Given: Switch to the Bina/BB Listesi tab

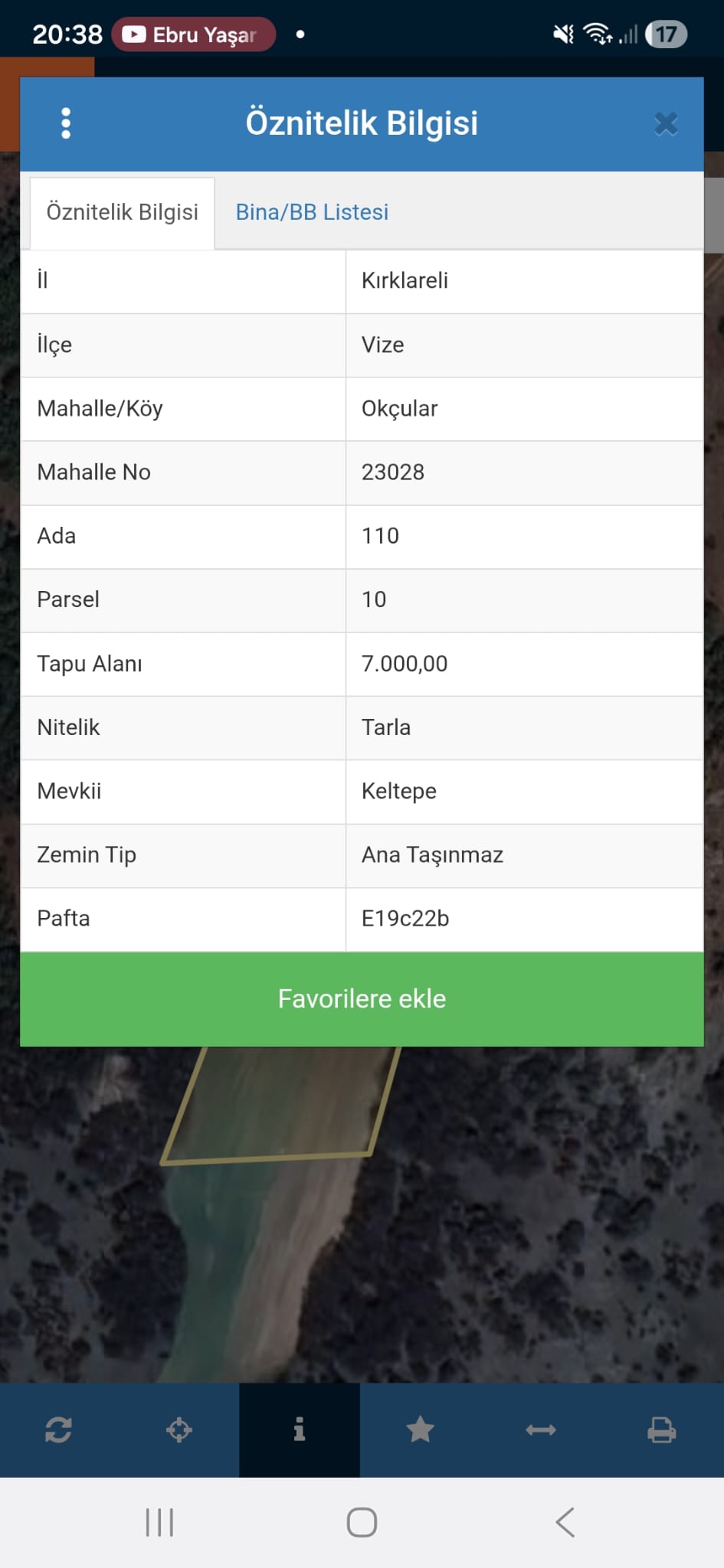Looking at the screenshot, I should tap(312, 212).
